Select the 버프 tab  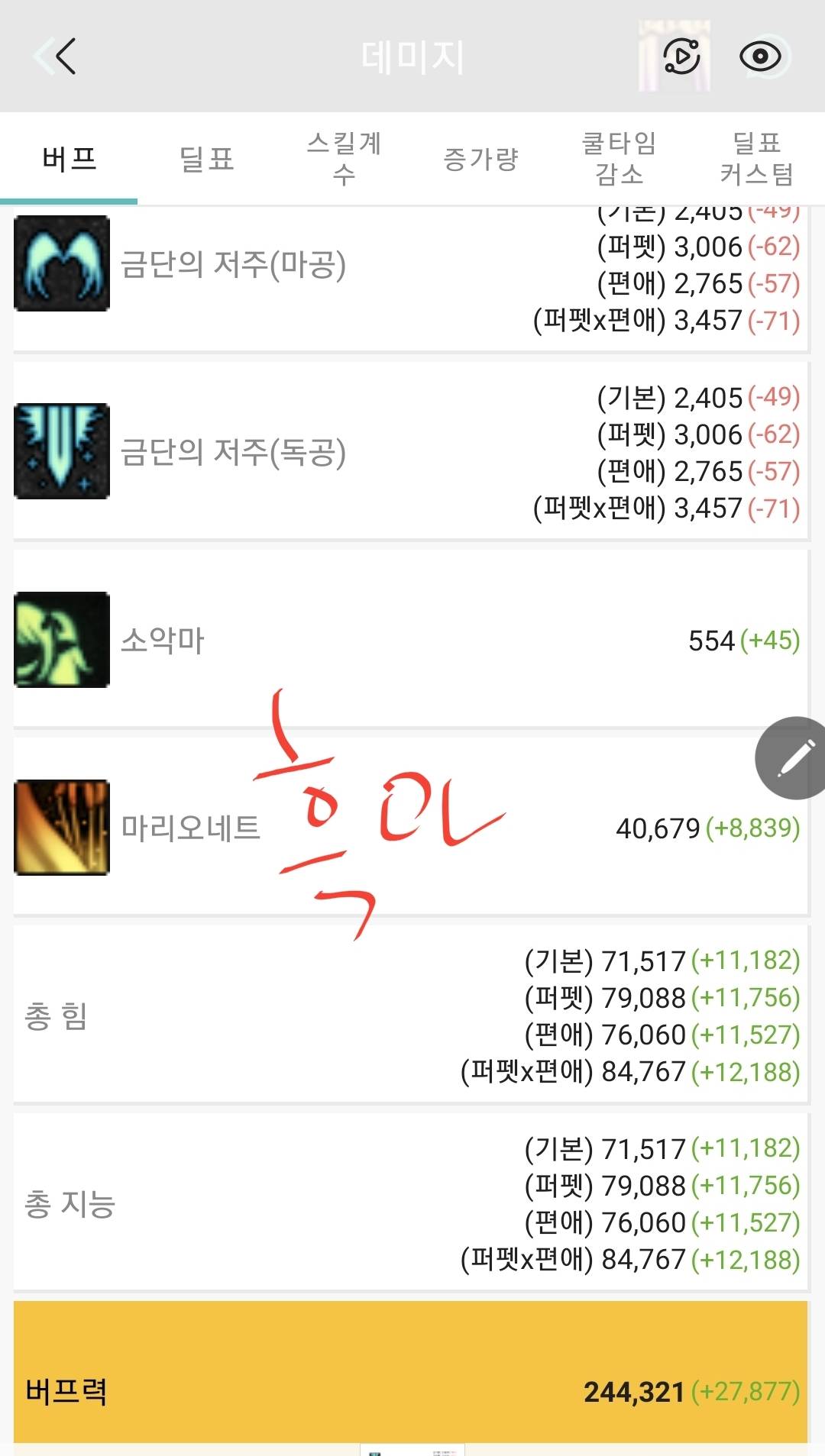pos(69,159)
